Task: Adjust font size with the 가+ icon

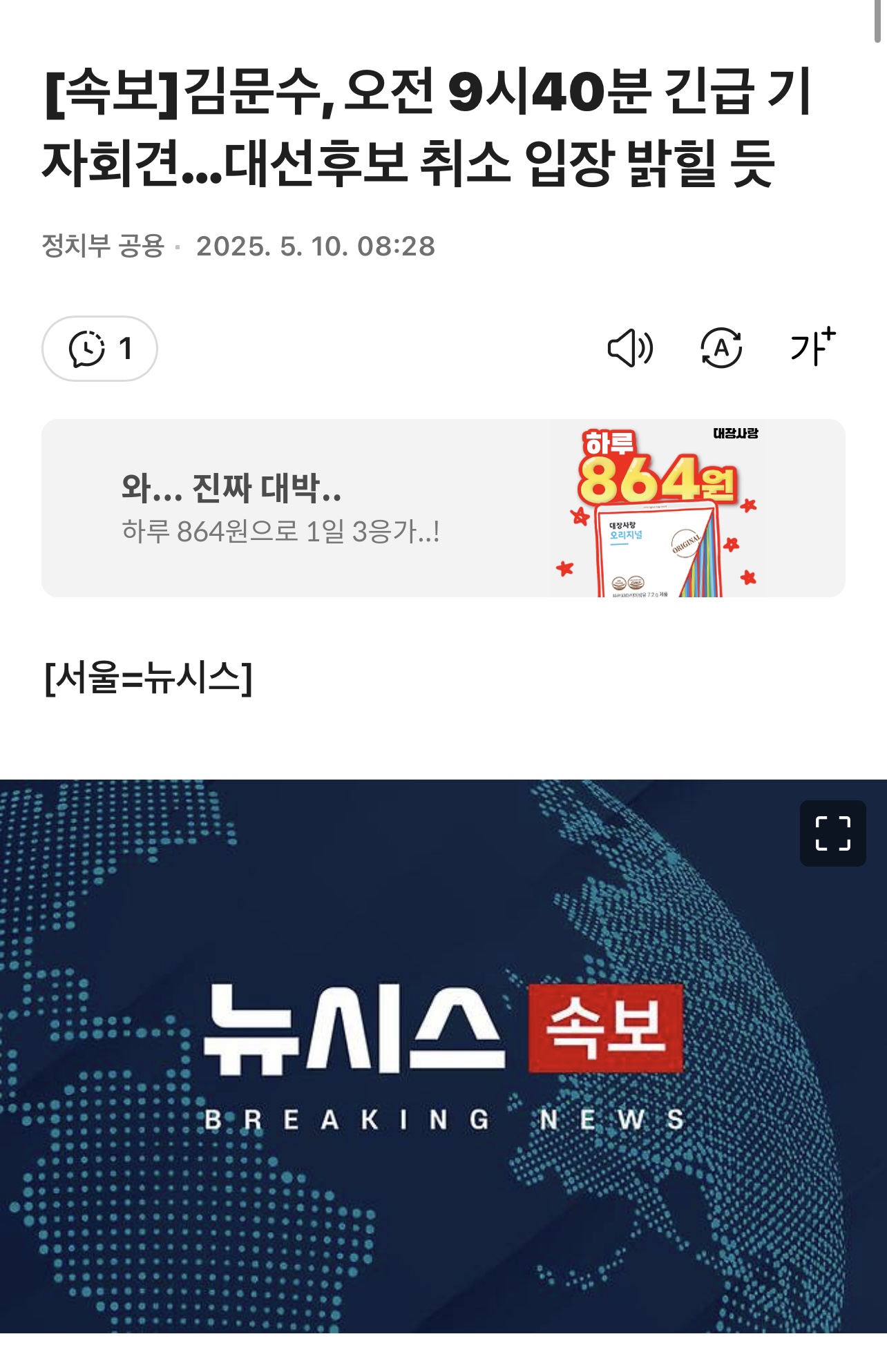Action: click(812, 347)
